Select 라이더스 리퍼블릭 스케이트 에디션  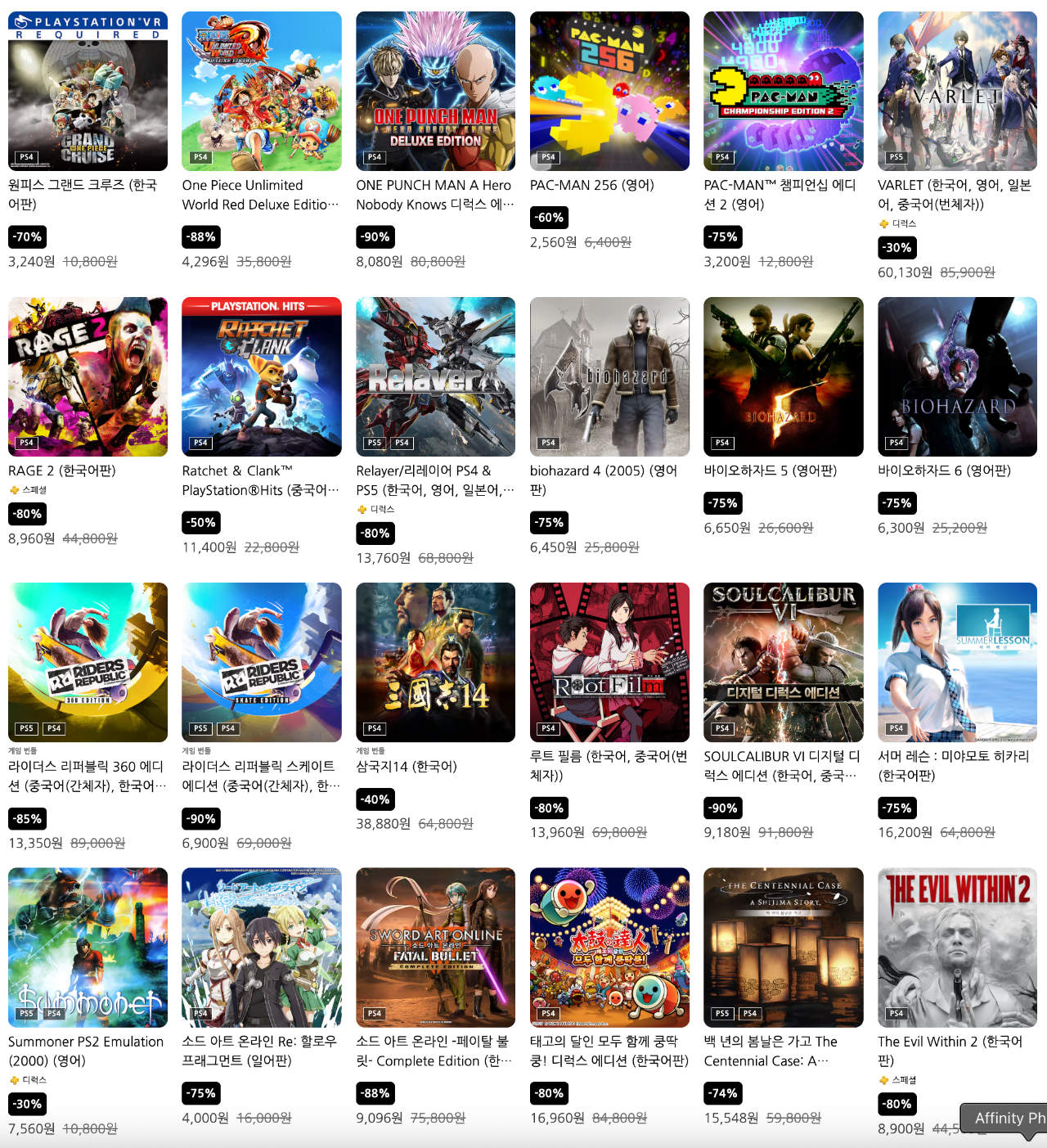pos(262,662)
